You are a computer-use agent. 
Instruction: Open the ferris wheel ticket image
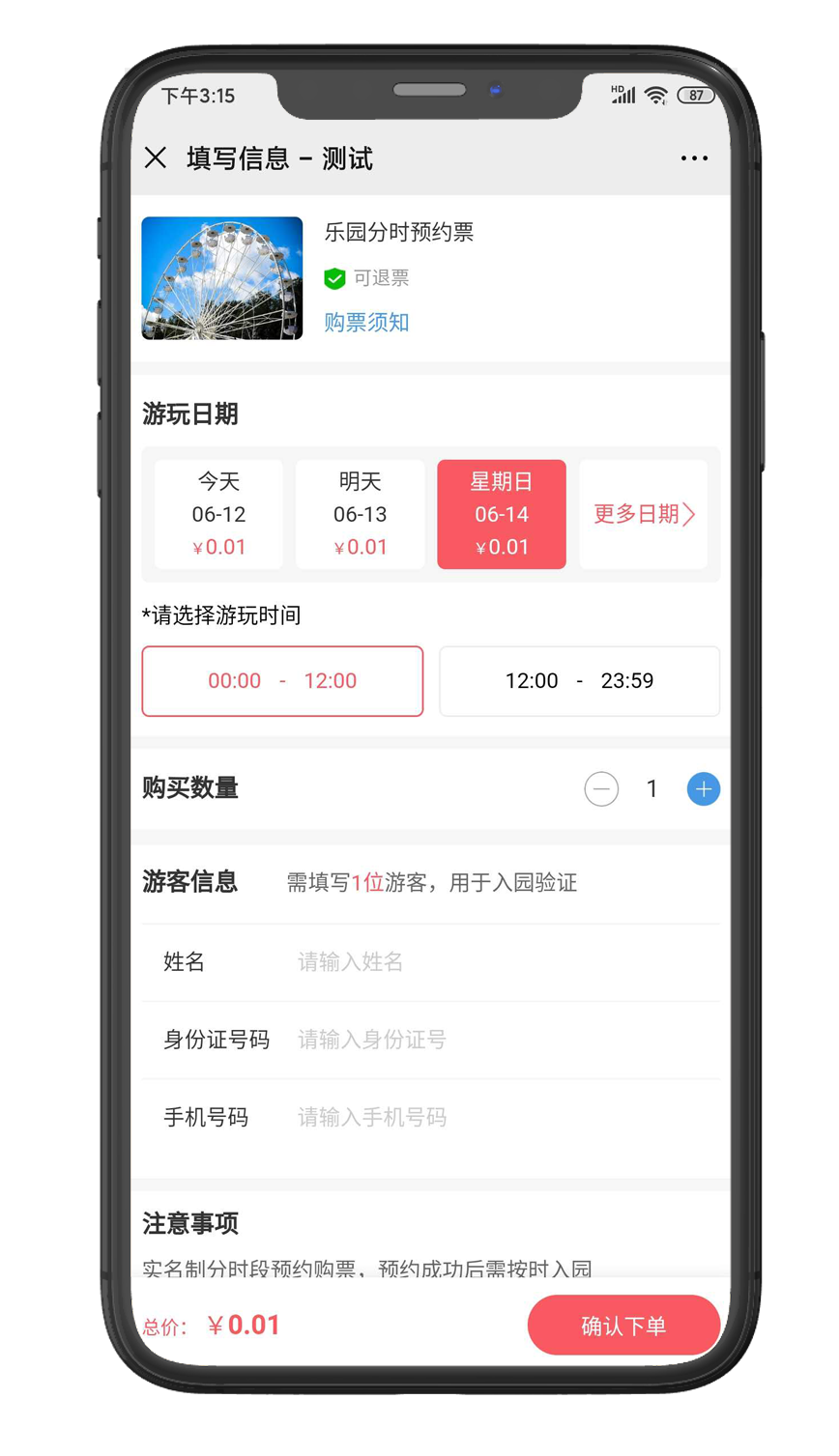point(222,278)
